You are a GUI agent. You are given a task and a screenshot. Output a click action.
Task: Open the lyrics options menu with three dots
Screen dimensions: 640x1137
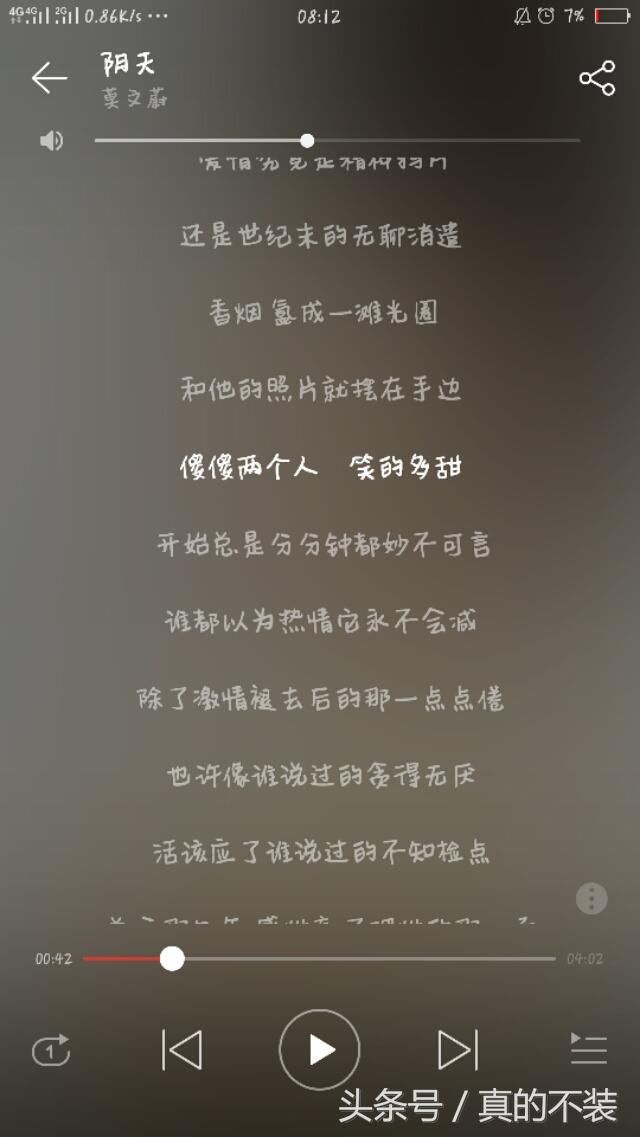click(x=591, y=898)
